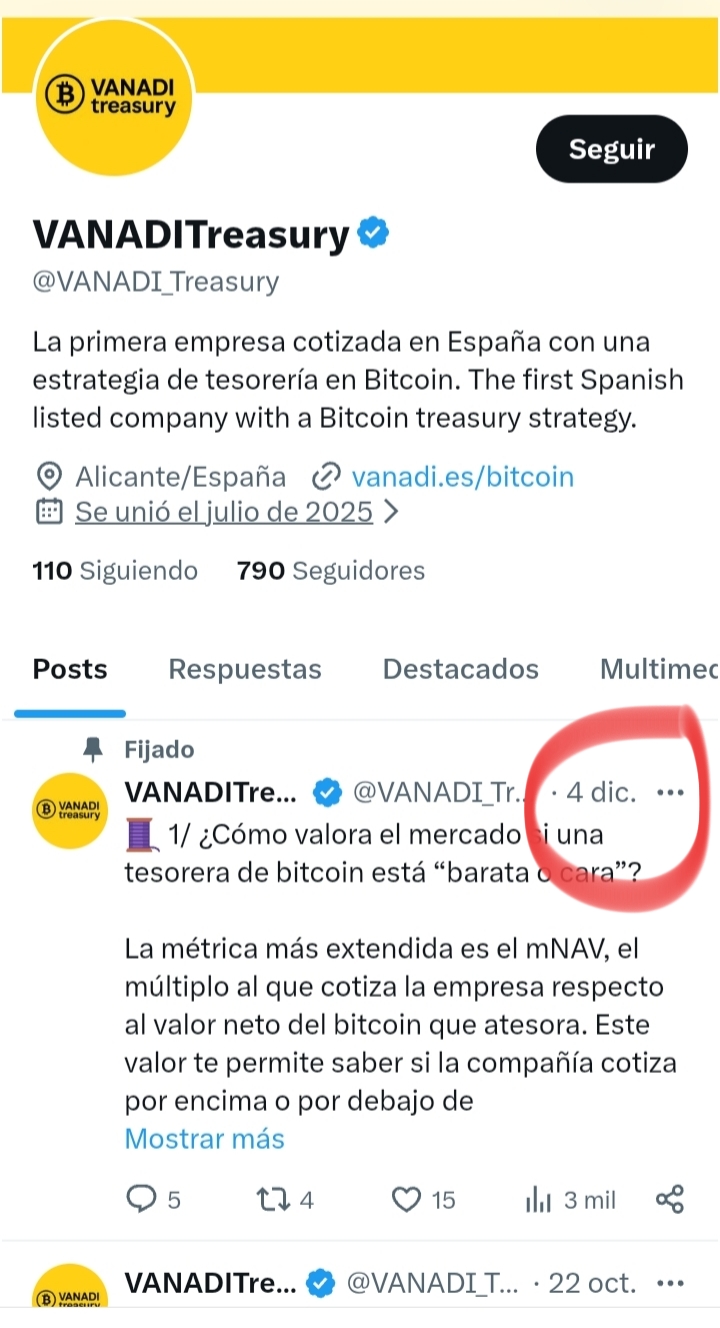The image size is (720, 1328).
Task: Open the overflow menu on the 22 oct. post
Action: click(x=669, y=1283)
